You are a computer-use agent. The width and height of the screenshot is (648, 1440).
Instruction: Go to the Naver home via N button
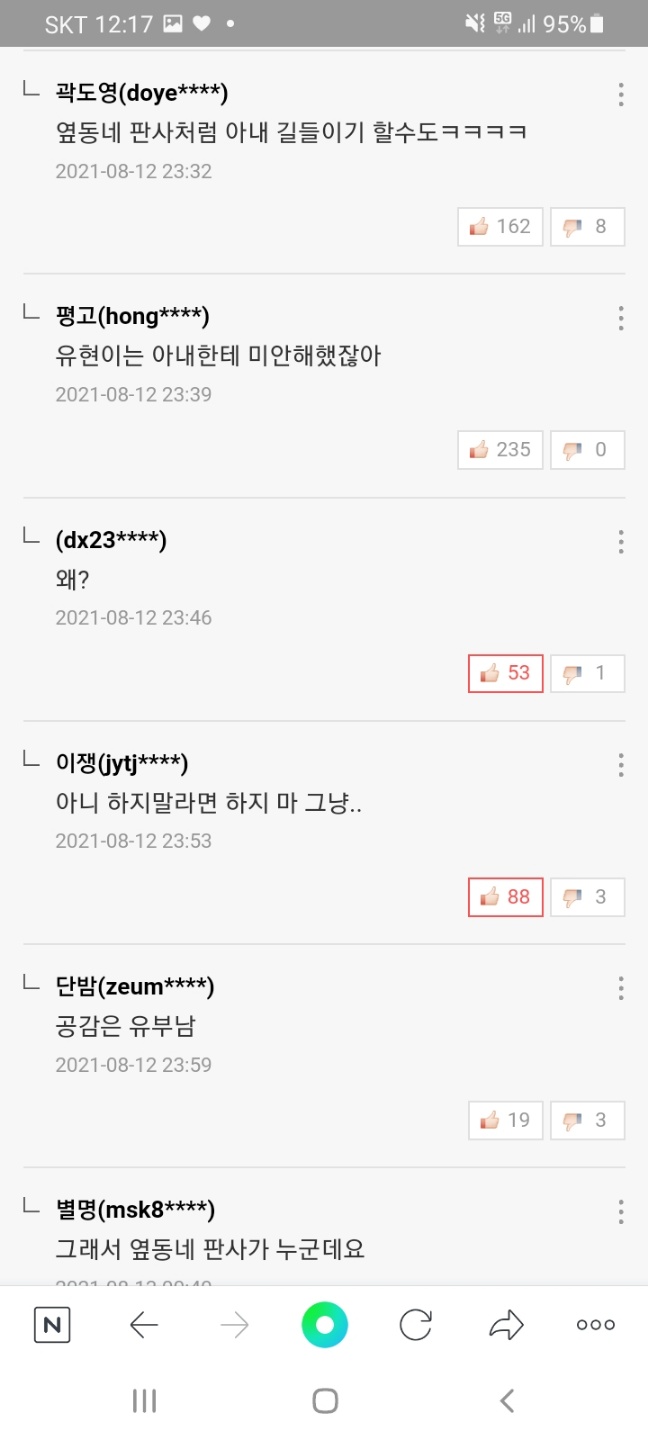click(x=52, y=1325)
